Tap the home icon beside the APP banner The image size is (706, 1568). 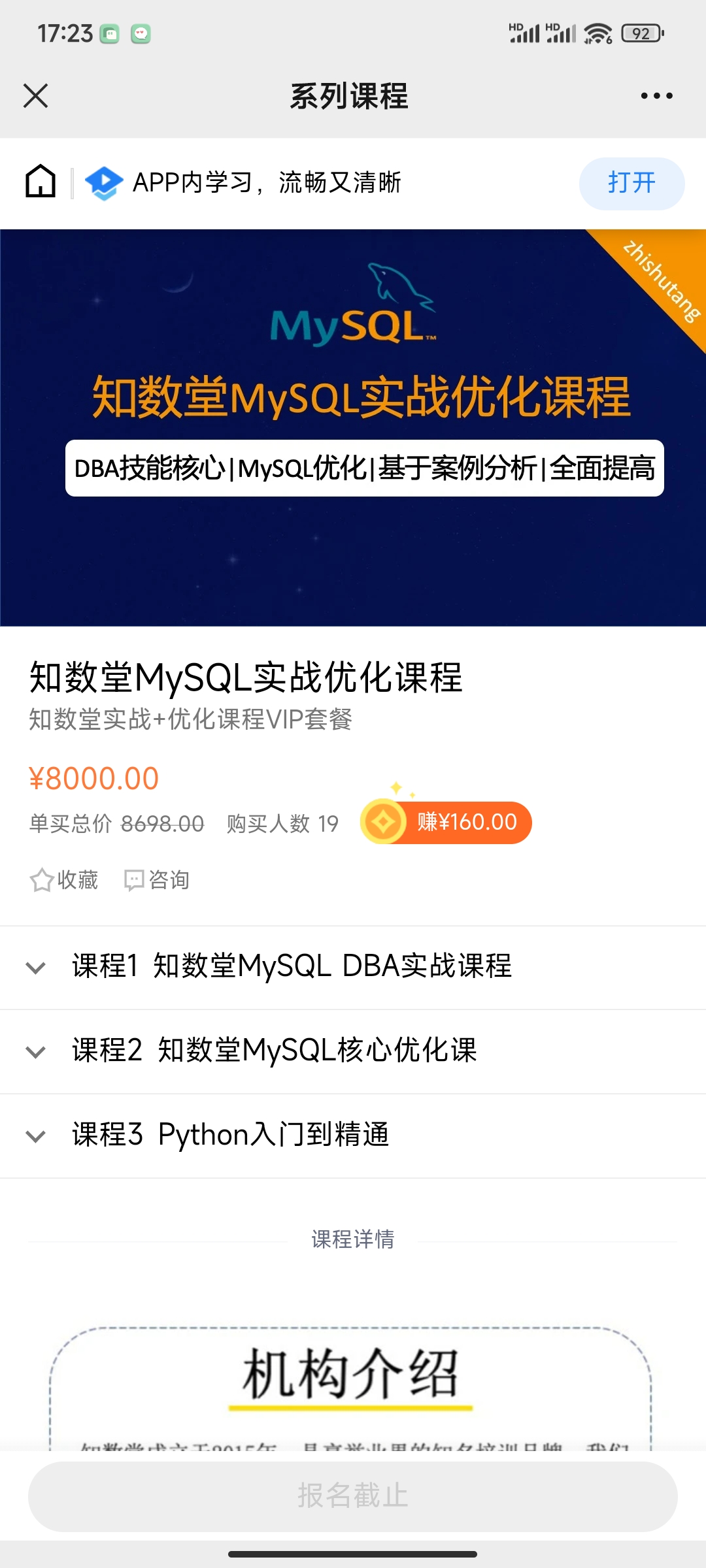tap(39, 183)
